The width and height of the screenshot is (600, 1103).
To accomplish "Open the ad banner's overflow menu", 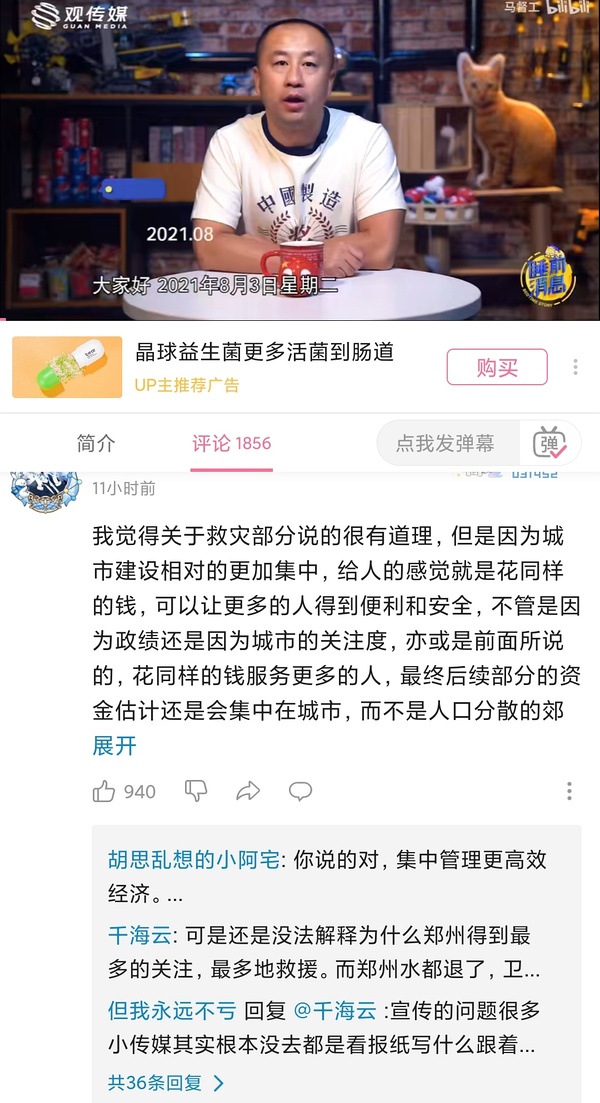I will [575, 367].
